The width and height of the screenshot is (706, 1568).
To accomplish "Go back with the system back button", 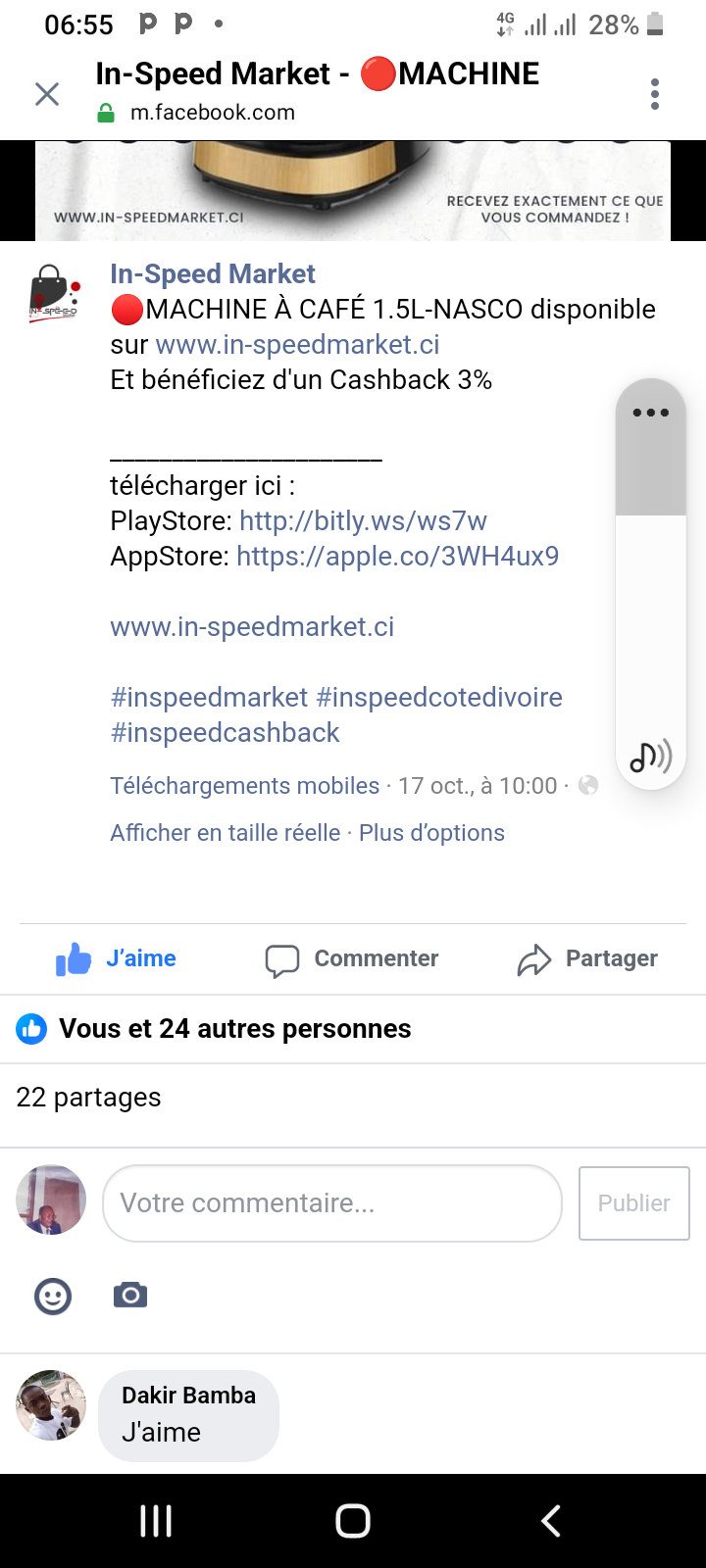I will pyautogui.click(x=551, y=1521).
